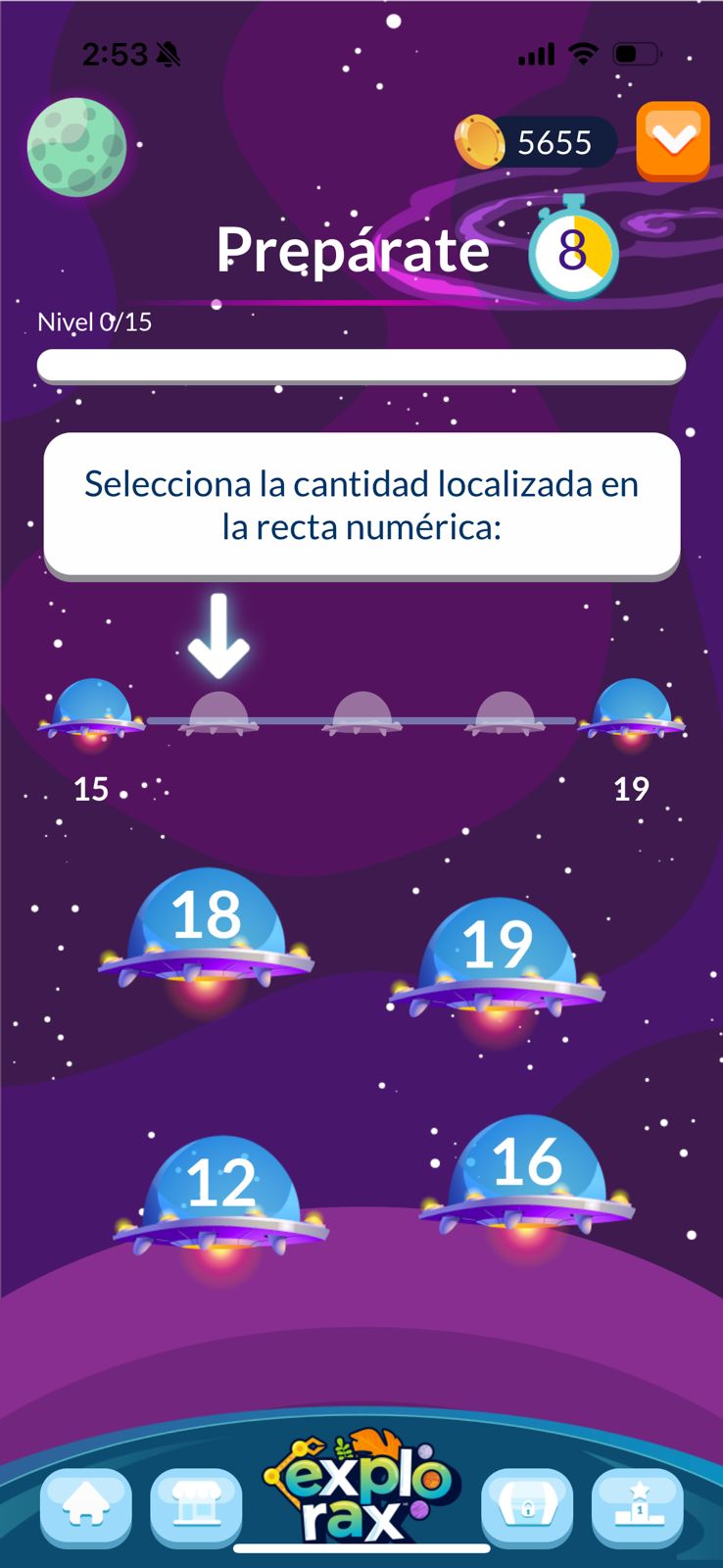Image resolution: width=723 pixels, height=1568 pixels.
Task: Tap the Nivel 0/15 label
Action: (x=93, y=321)
